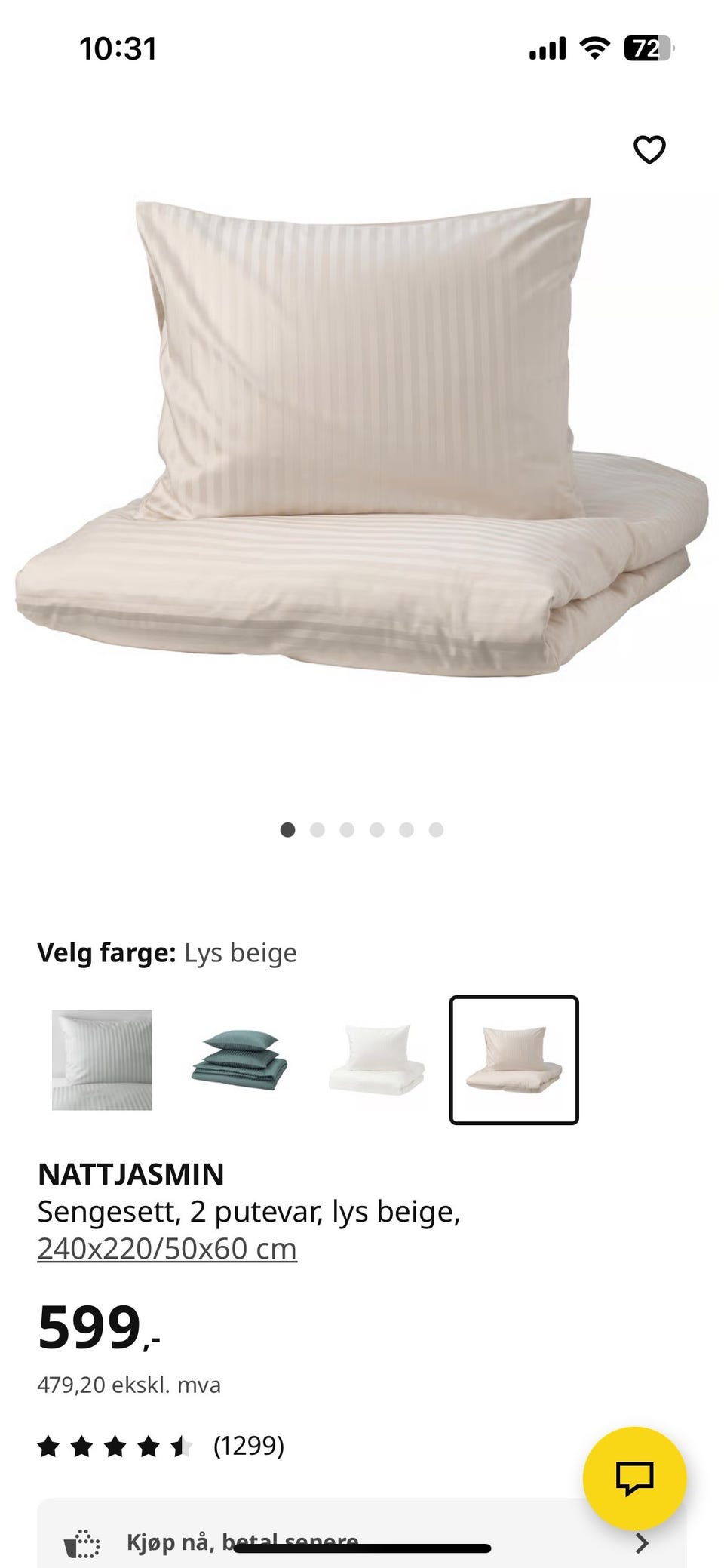Viewport: 724px width, 1568px height.
Task: Tap the active first carousel dot
Action: point(288,829)
